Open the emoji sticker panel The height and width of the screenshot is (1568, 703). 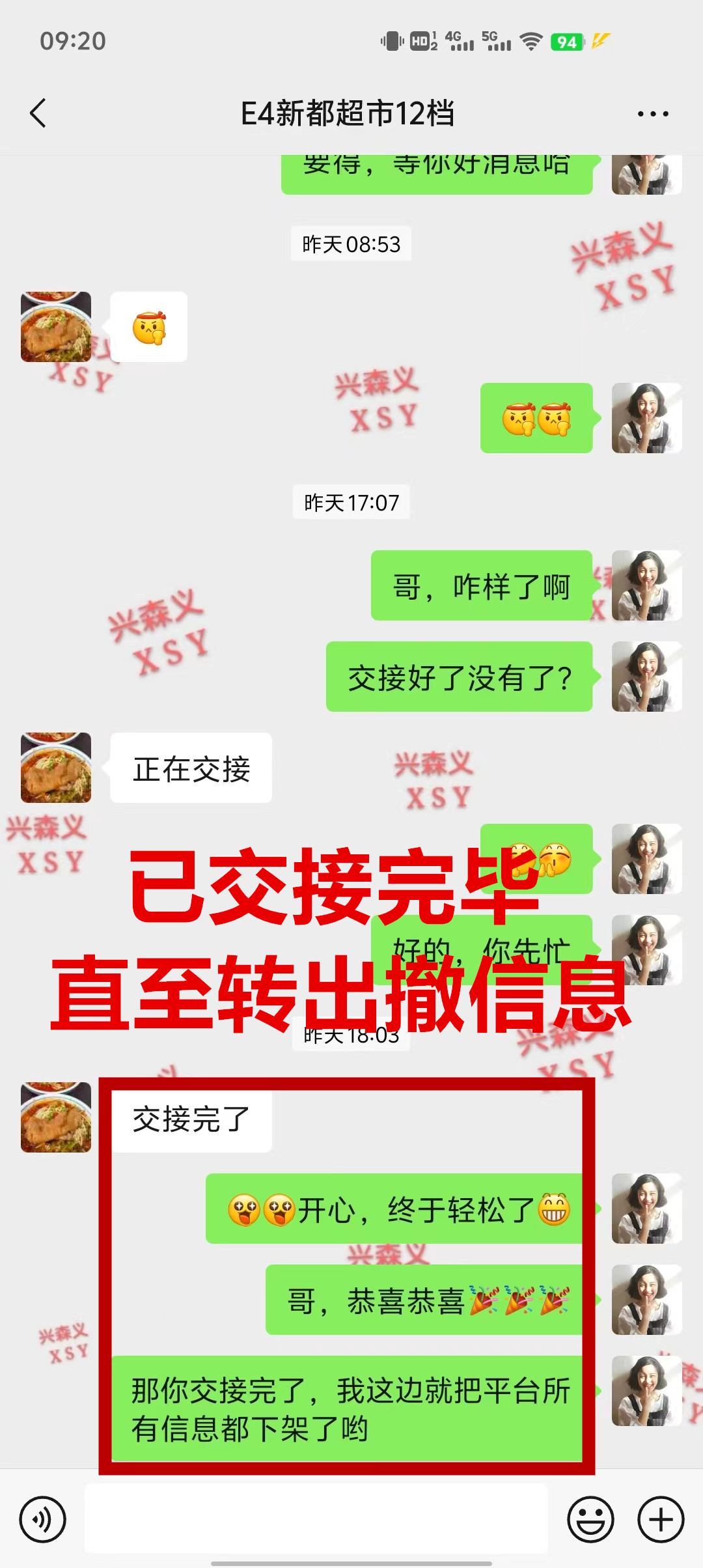[x=590, y=1520]
